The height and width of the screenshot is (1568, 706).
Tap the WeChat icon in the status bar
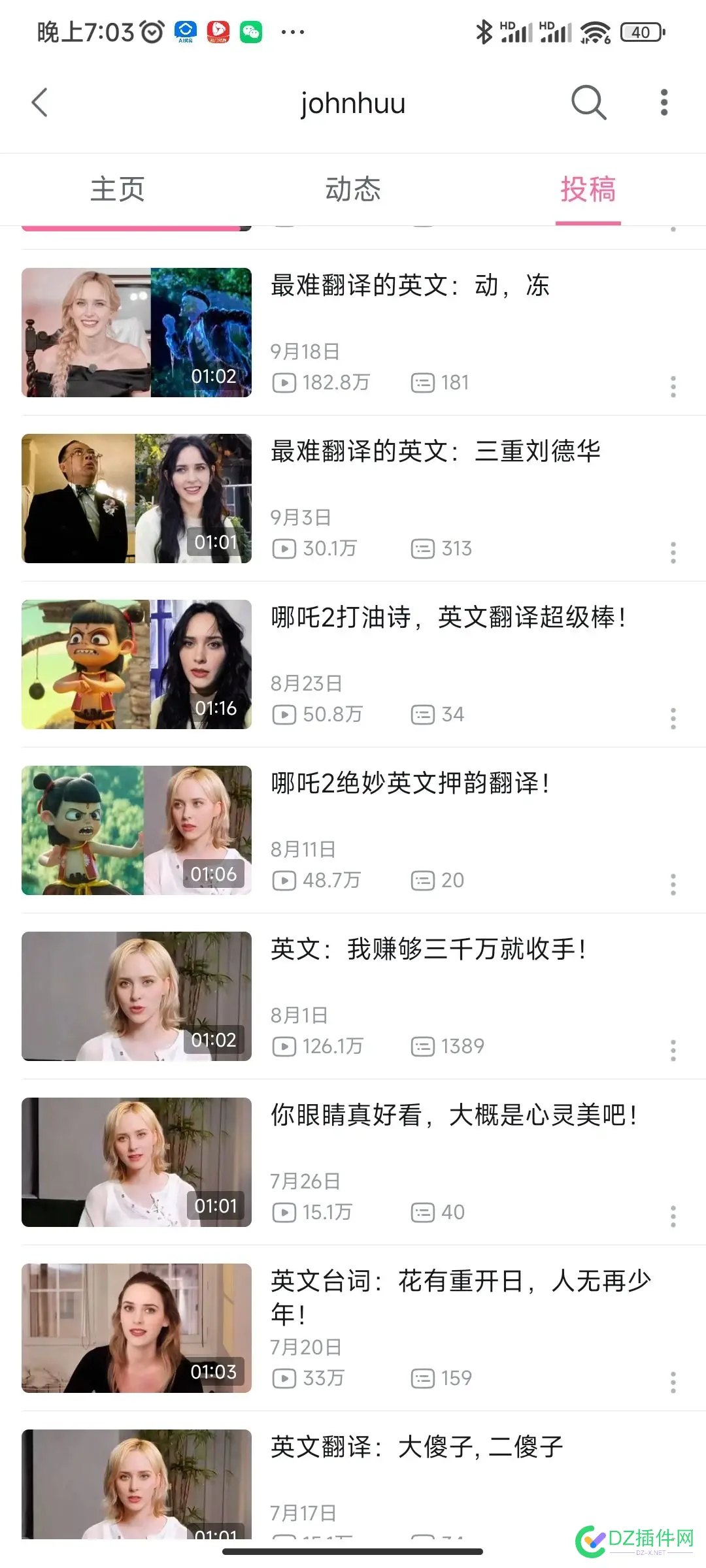[x=252, y=31]
